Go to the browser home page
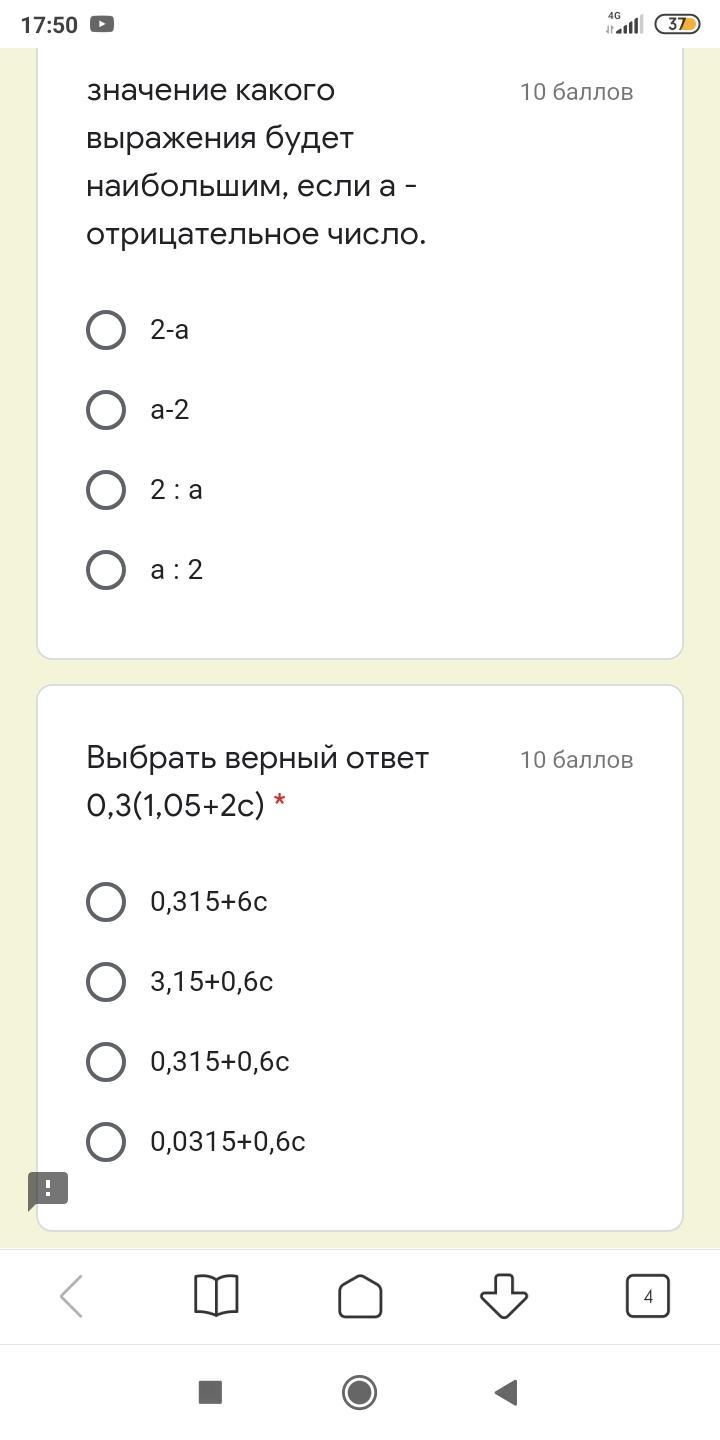Image resolution: width=720 pixels, height=1440 pixels. [360, 1296]
